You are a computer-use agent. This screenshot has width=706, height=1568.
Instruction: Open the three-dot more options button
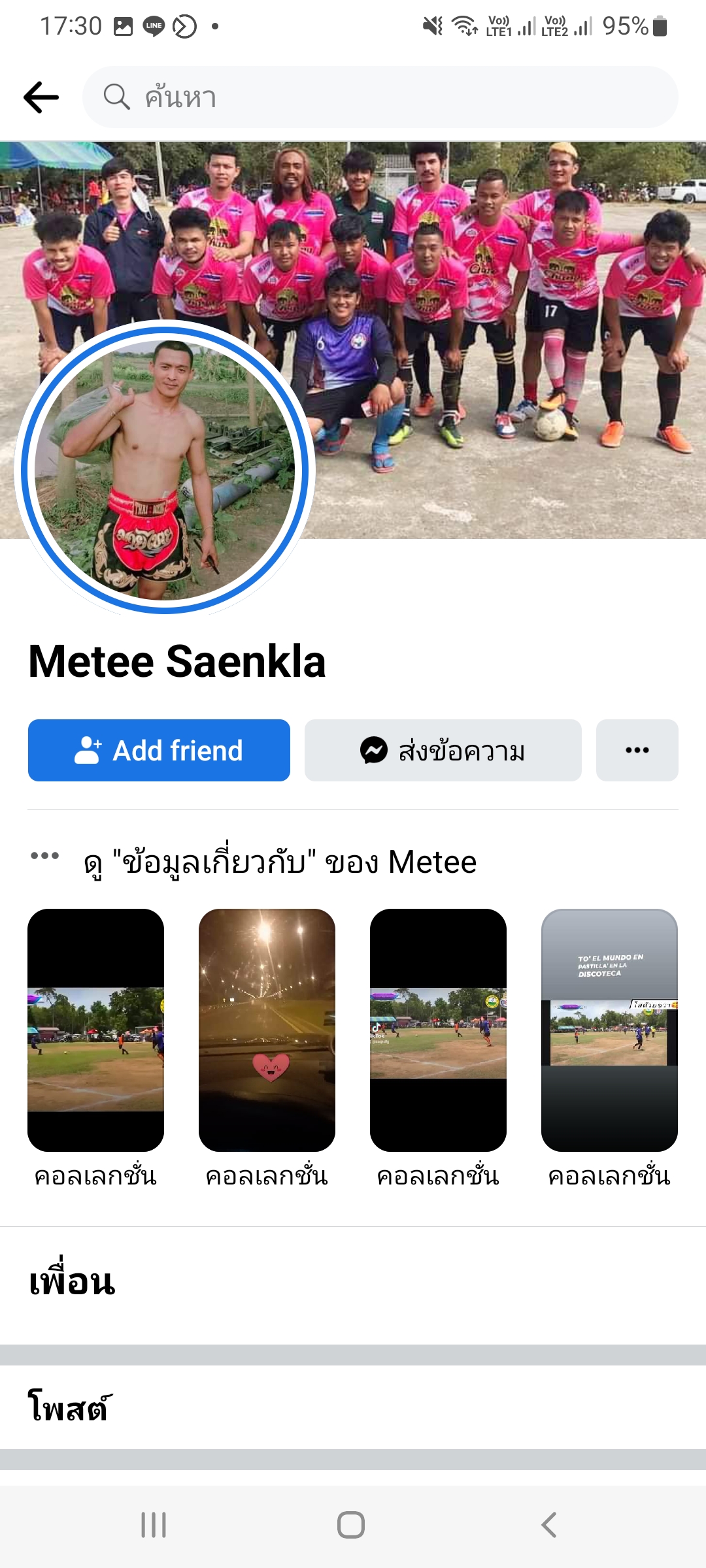point(637,750)
